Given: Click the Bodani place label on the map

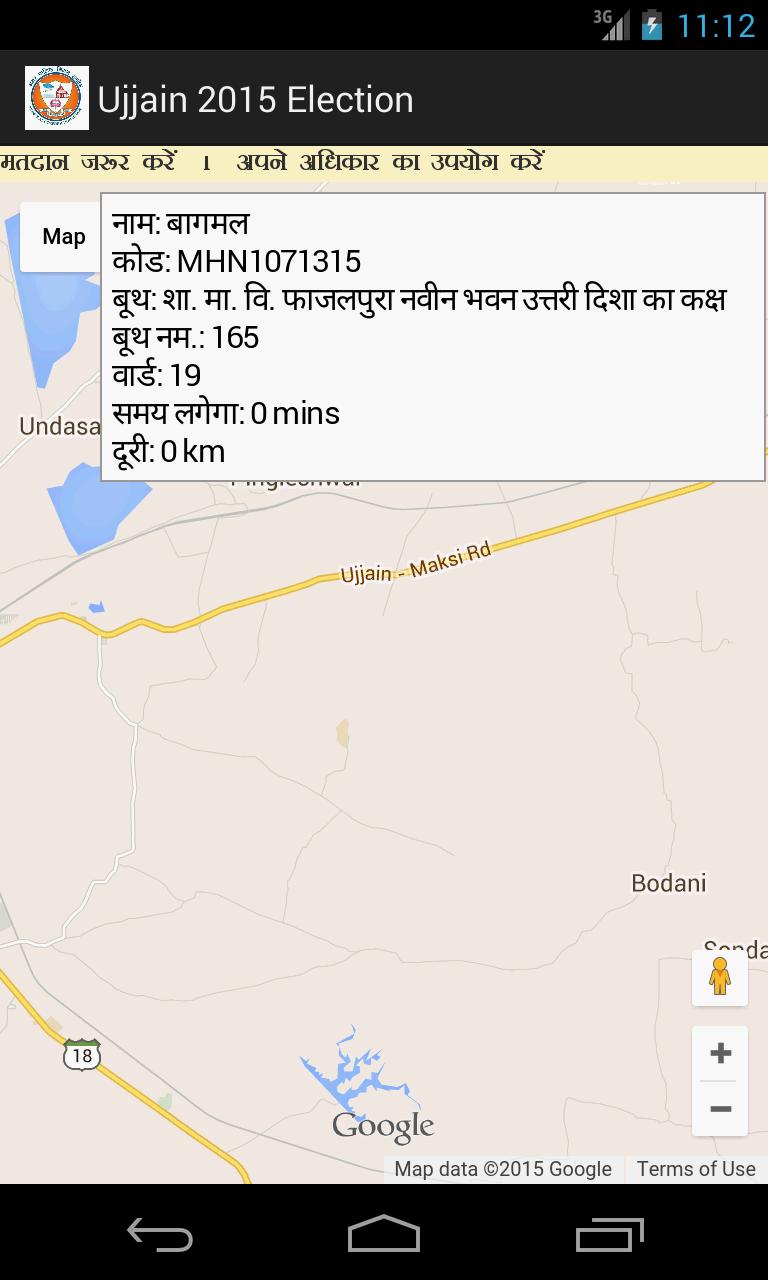Looking at the screenshot, I should point(668,883).
